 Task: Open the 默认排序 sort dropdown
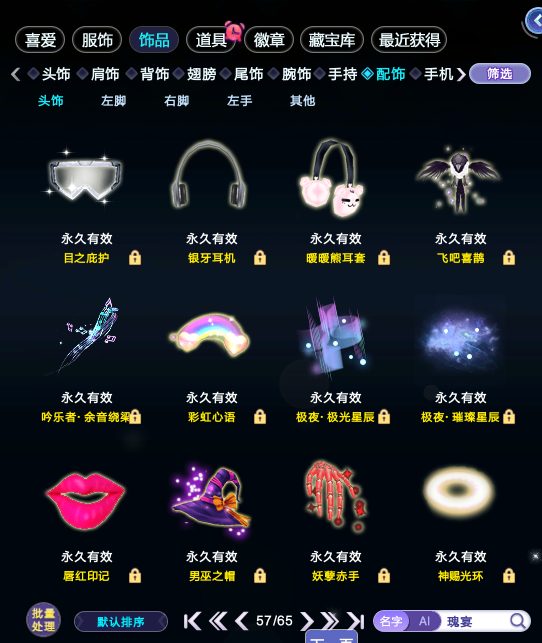121,622
